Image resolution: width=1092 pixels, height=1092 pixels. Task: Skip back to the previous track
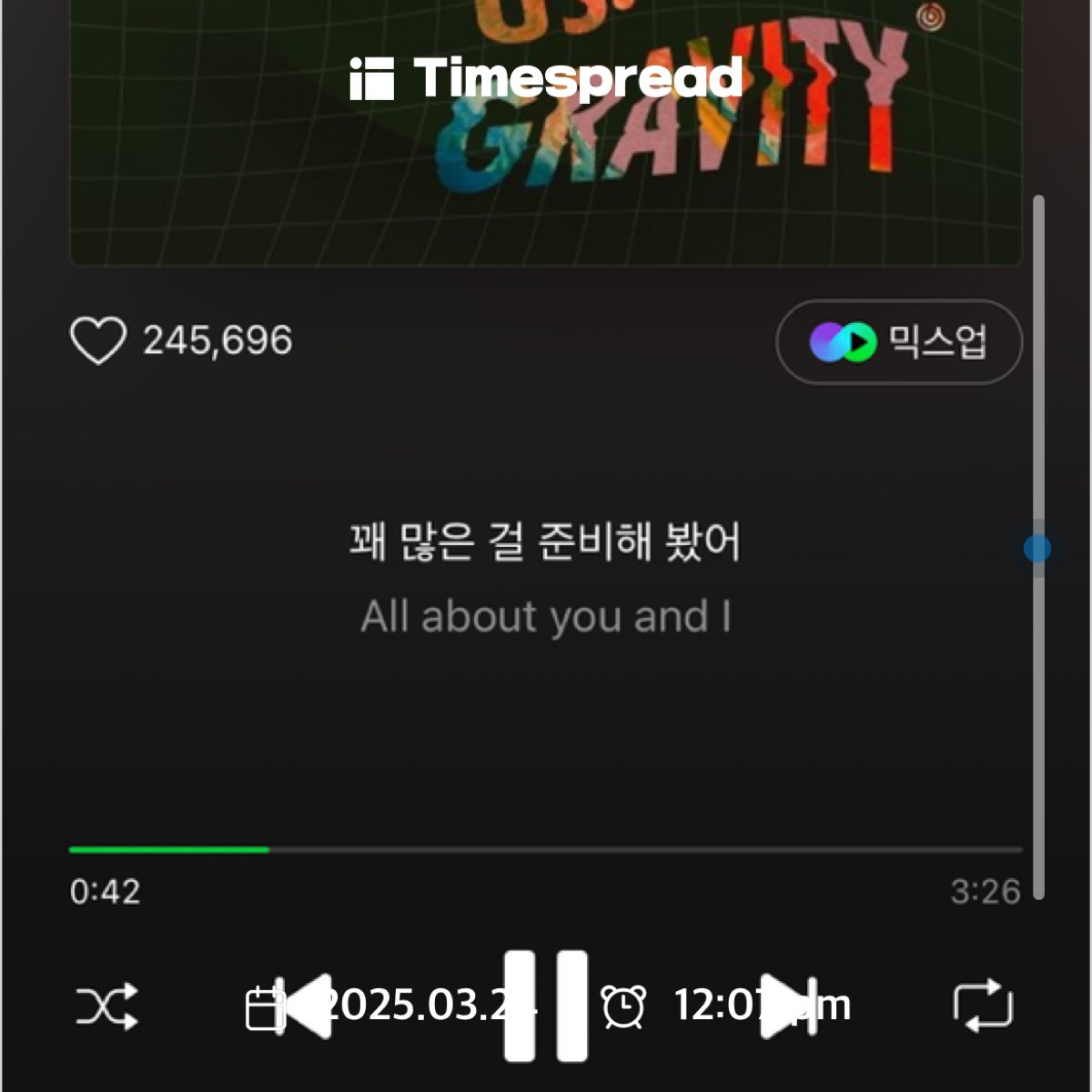click(305, 1006)
